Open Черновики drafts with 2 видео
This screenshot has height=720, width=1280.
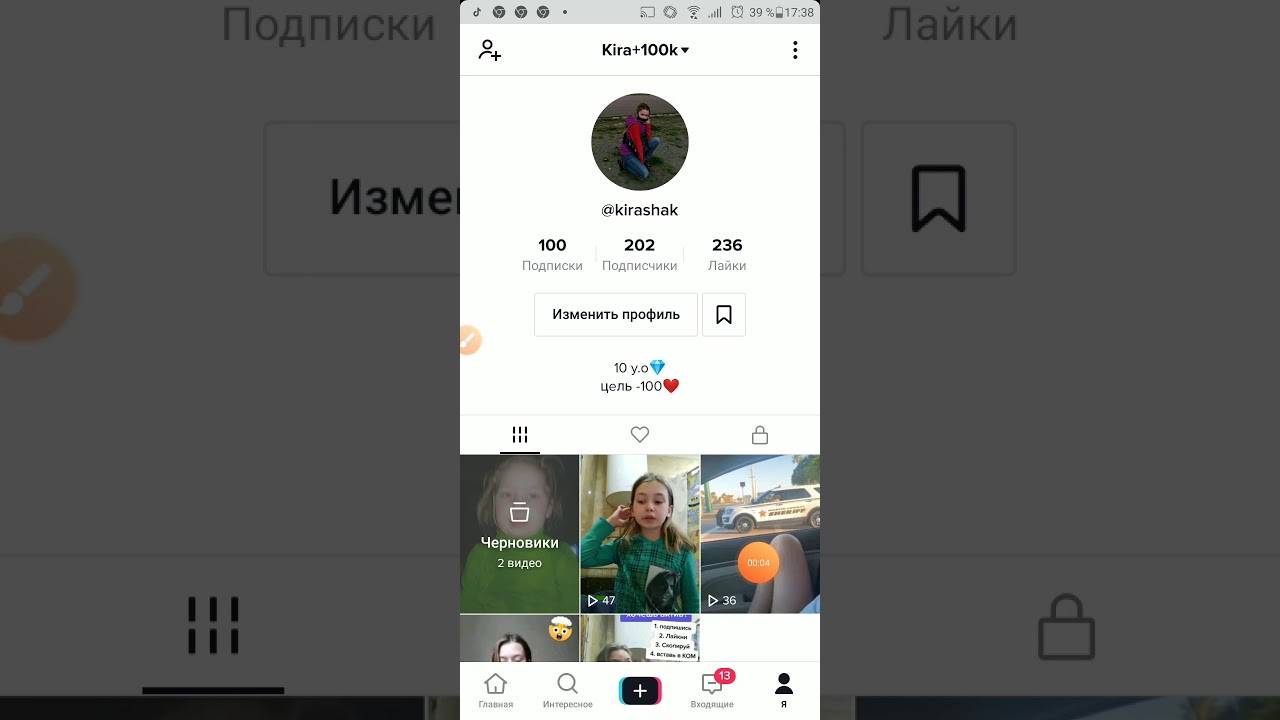[x=520, y=534]
